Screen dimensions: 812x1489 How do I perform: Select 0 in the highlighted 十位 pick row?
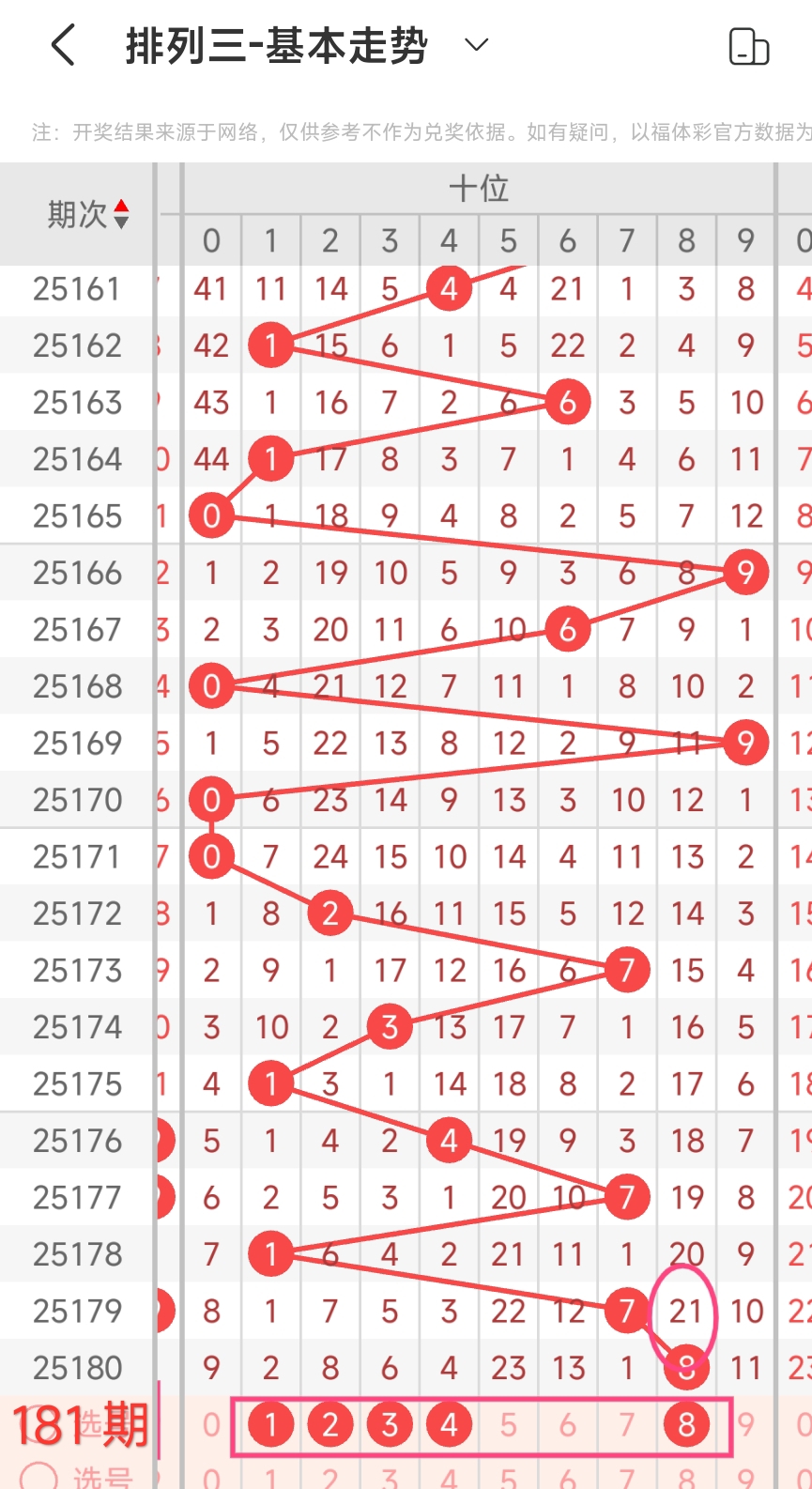(212, 1424)
